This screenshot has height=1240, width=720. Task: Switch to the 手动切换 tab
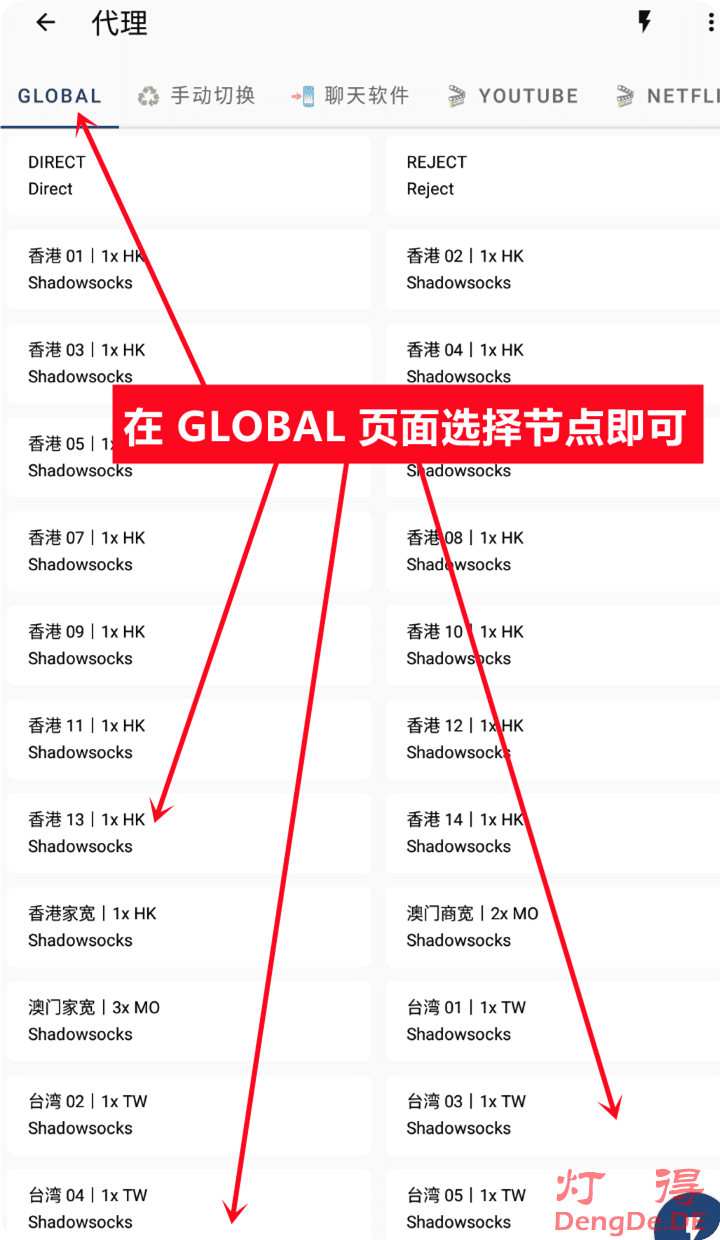197,96
